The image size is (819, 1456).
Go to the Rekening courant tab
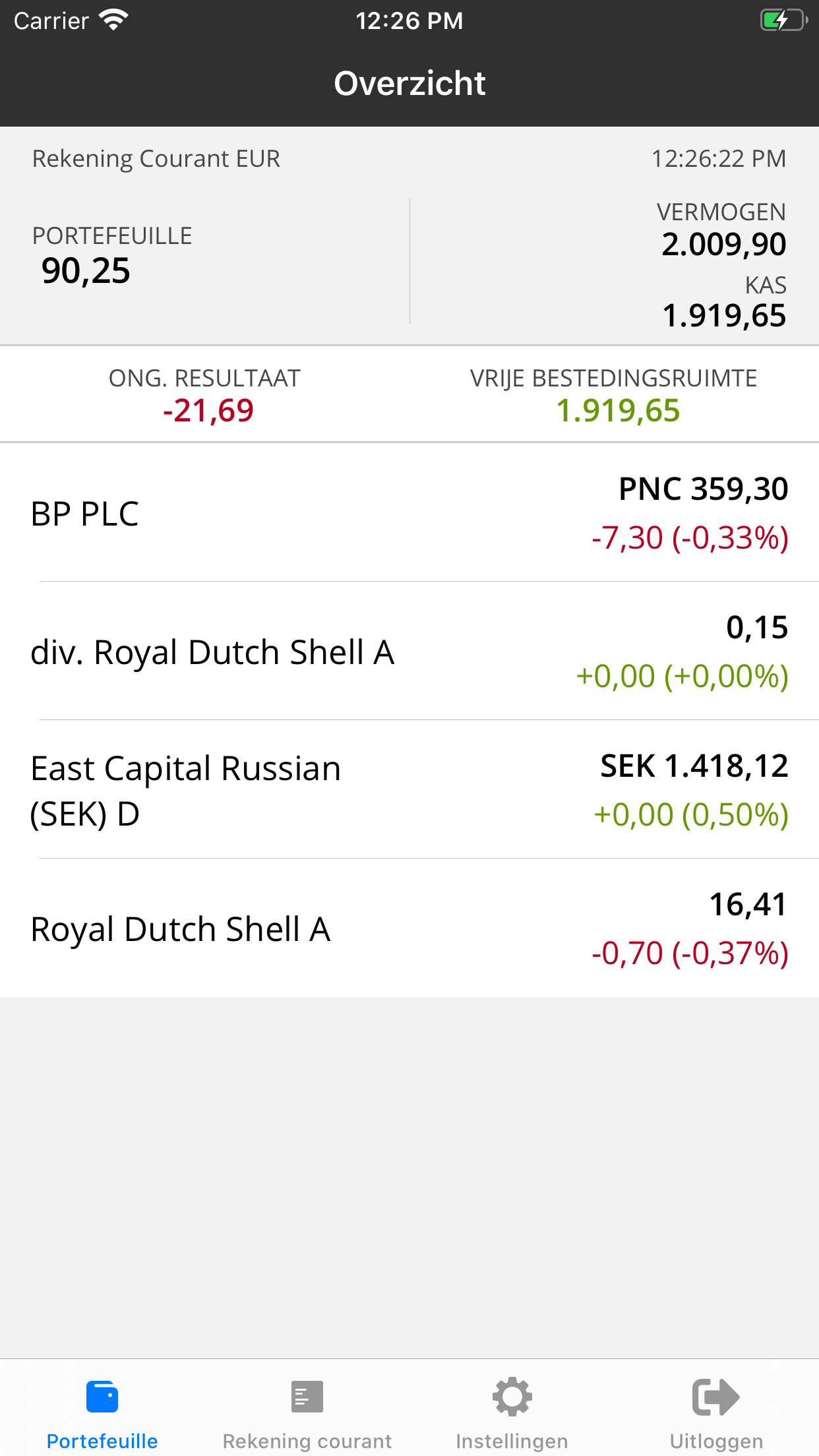tap(307, 1412)
